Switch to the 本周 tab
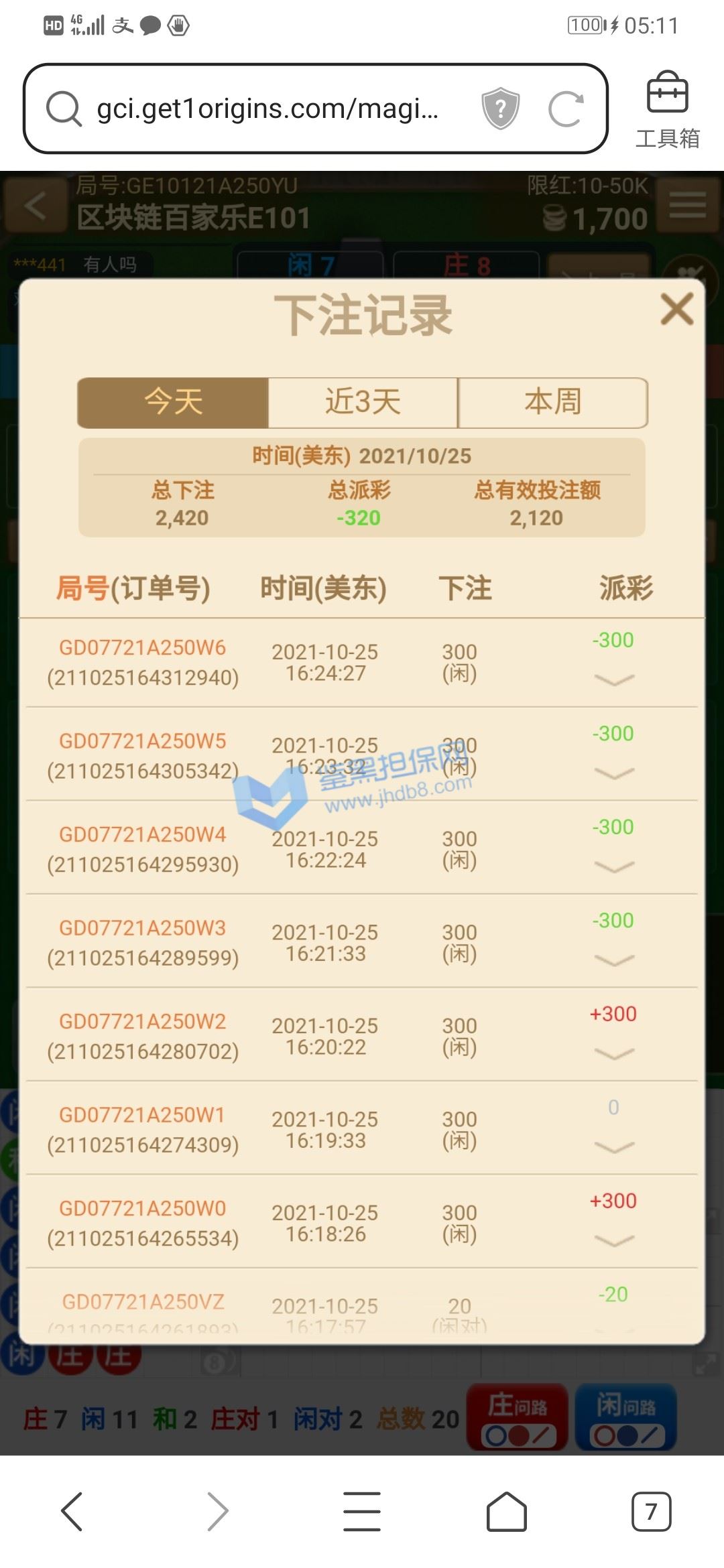724x1568 pixels. [x=553, y=402]
